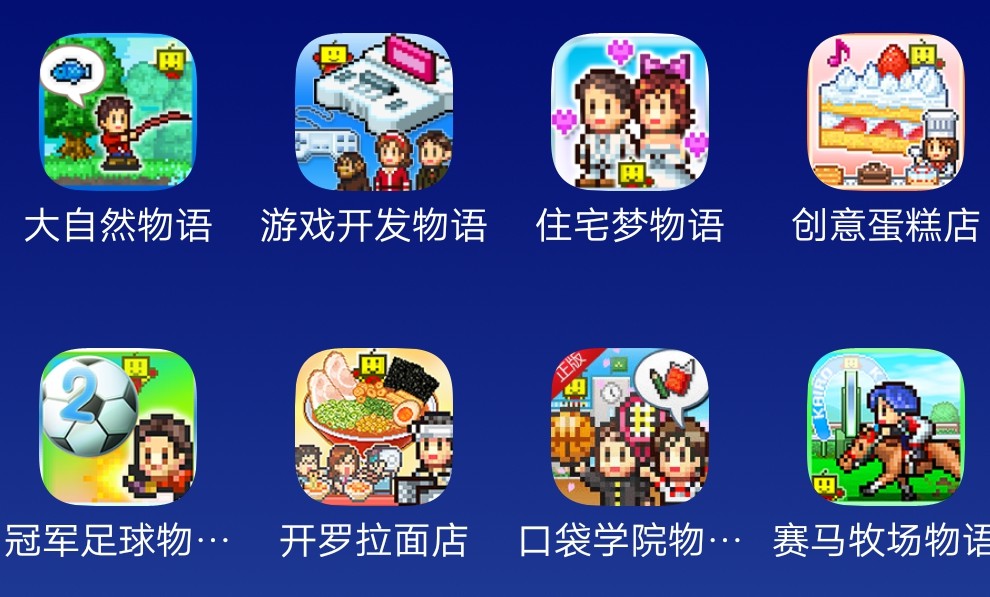Launch 赛马牧场物语 horse racing game
The height and width of the screenshot is (597, 990).
pos(886,427)
